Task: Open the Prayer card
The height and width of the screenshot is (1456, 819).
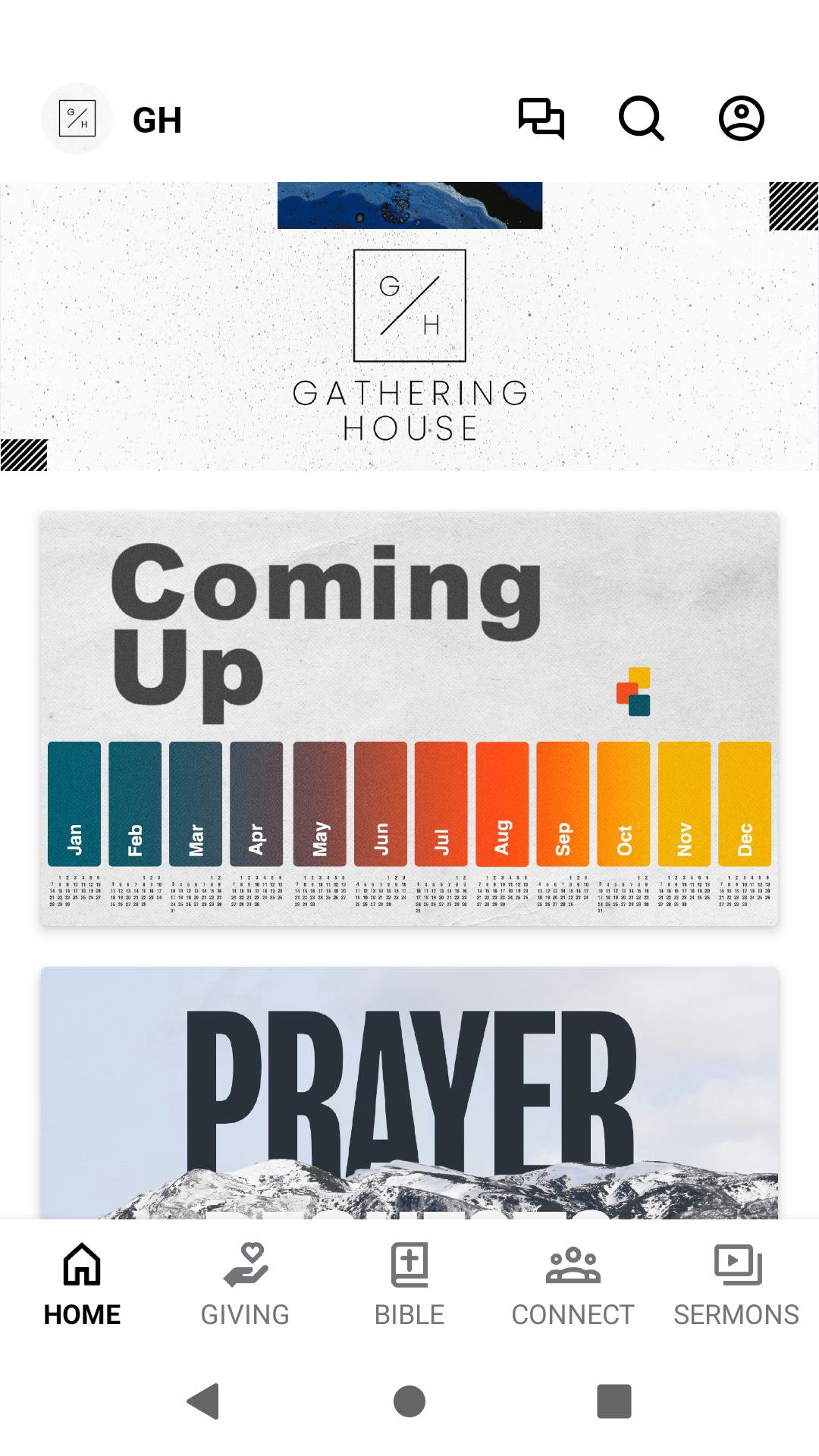Action: coord(409,1092)
